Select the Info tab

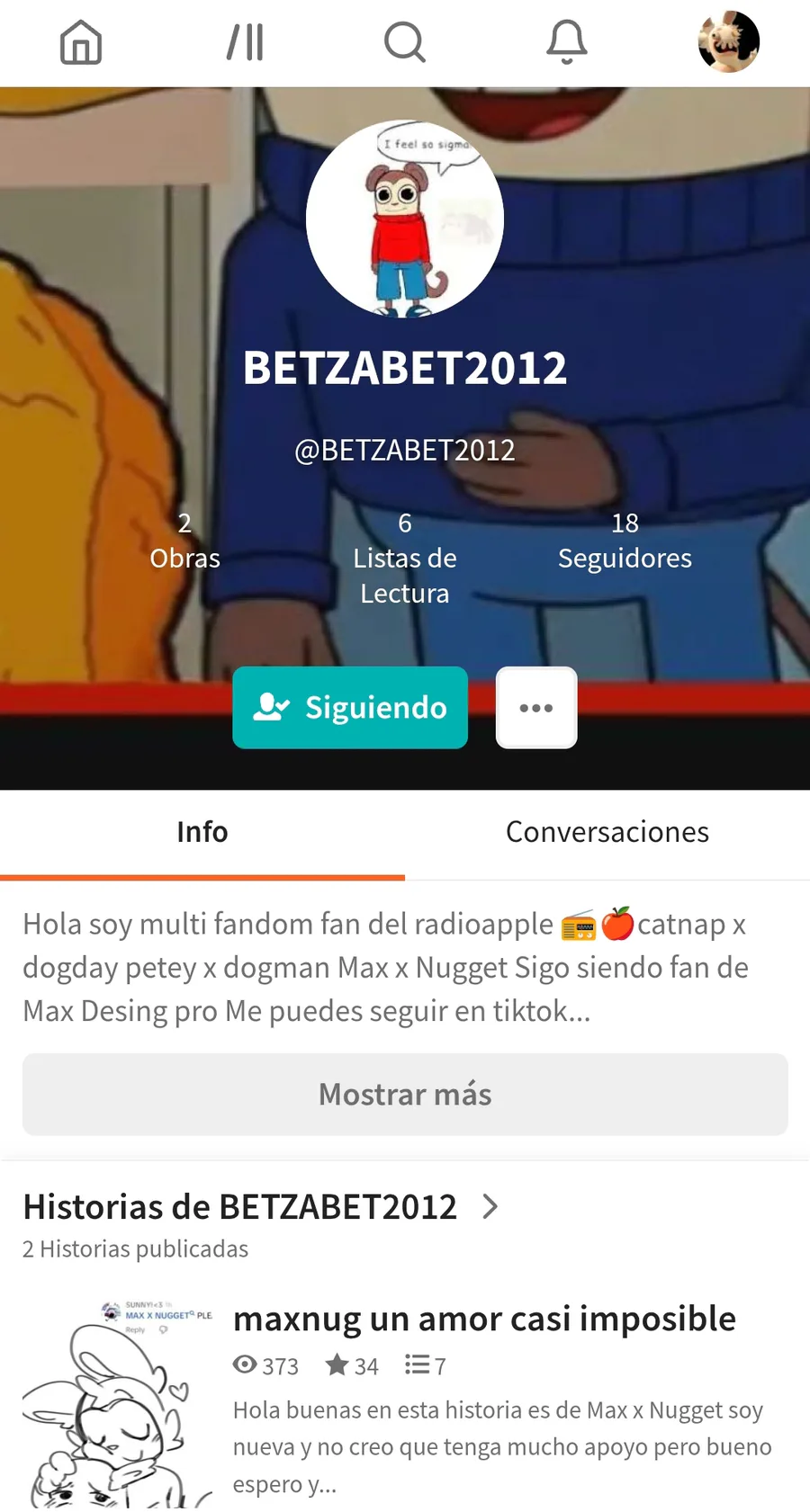202,832
